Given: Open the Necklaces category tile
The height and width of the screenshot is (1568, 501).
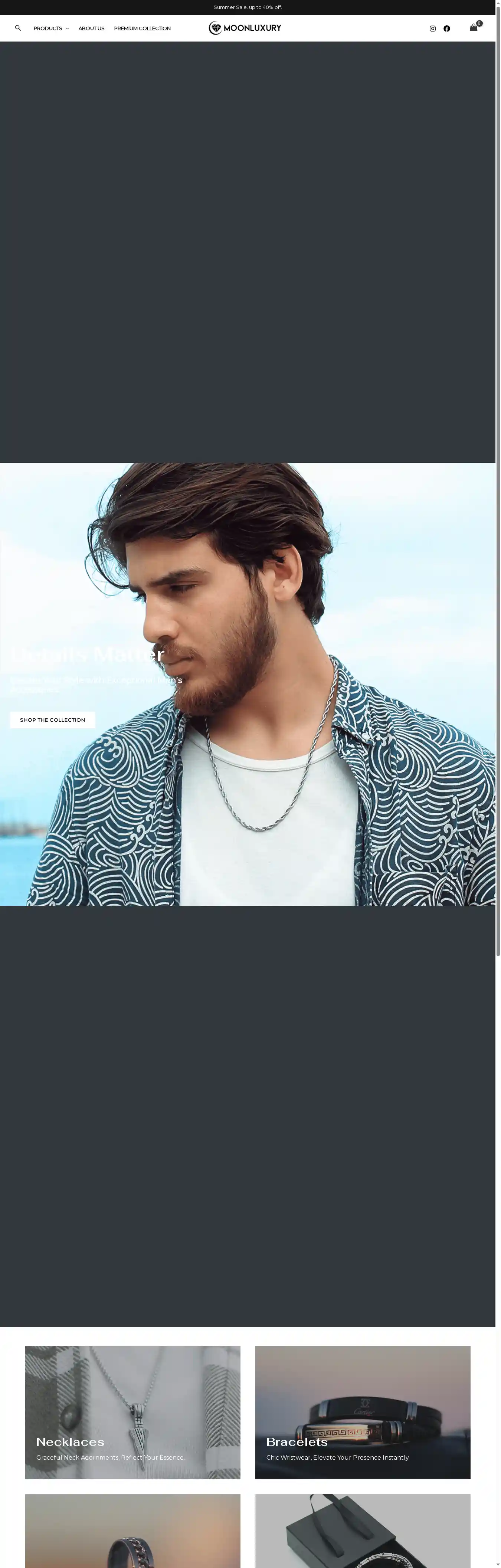Looking at the screenshot, I should tap(133, 1411).
